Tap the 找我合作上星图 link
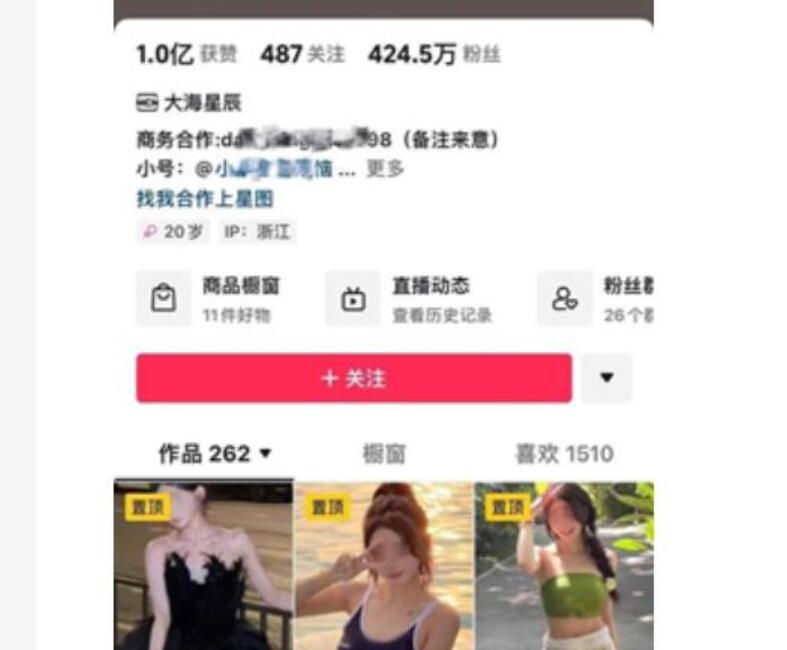The image size is (787, 650). click(204, 199)
